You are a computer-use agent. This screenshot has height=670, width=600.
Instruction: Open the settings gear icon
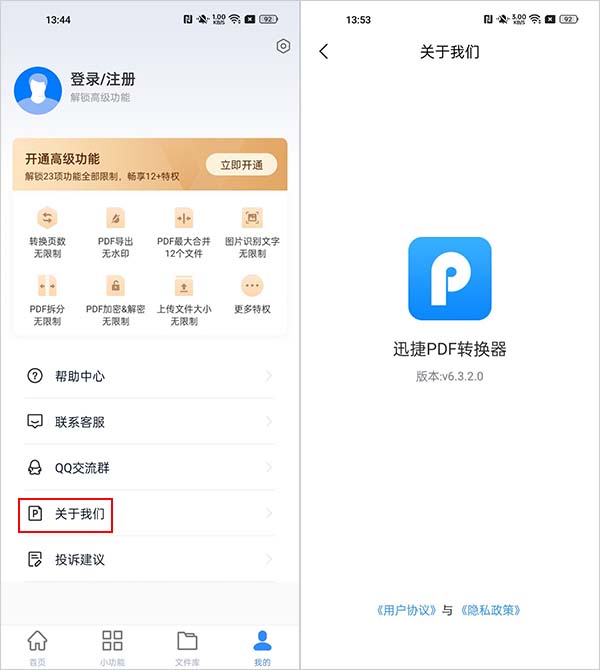tap(283, 46)
